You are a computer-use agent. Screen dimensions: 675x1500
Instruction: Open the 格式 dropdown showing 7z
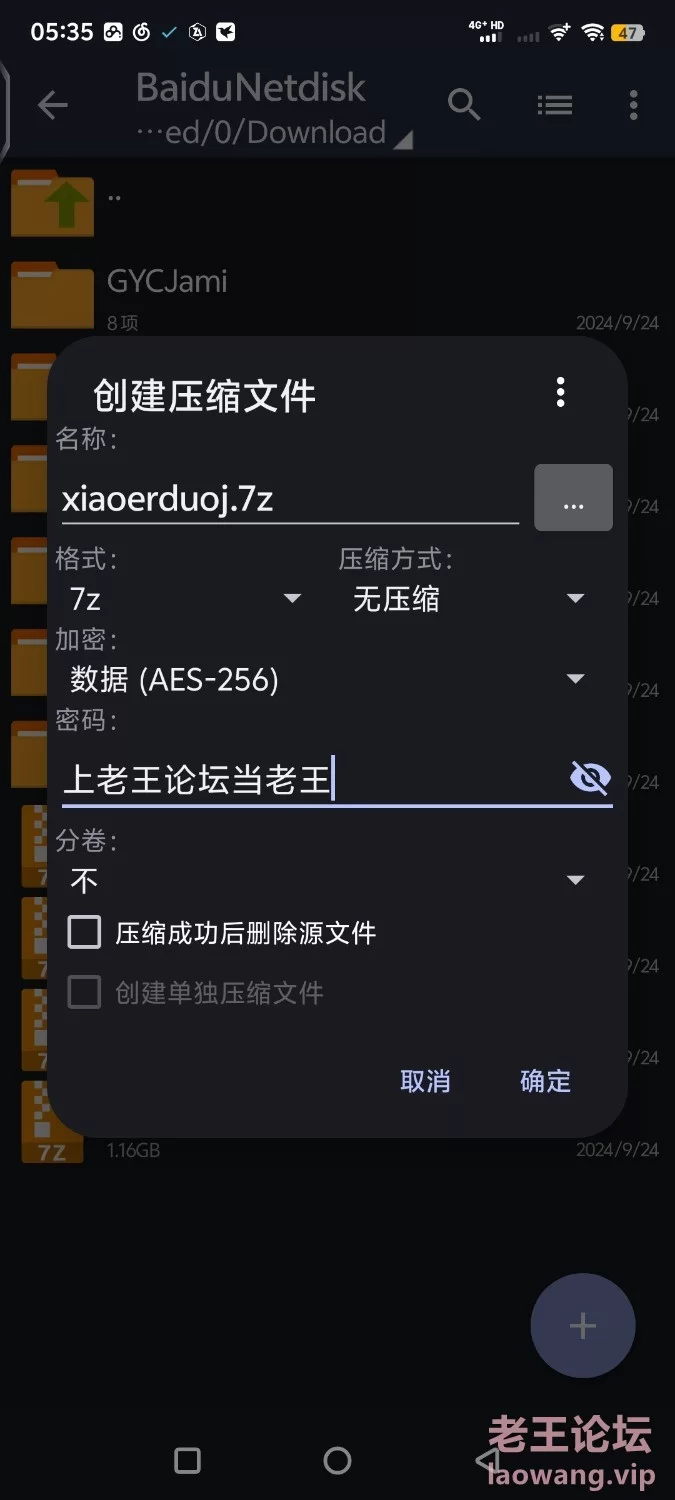pyautogui.click(x=184, y=599)
